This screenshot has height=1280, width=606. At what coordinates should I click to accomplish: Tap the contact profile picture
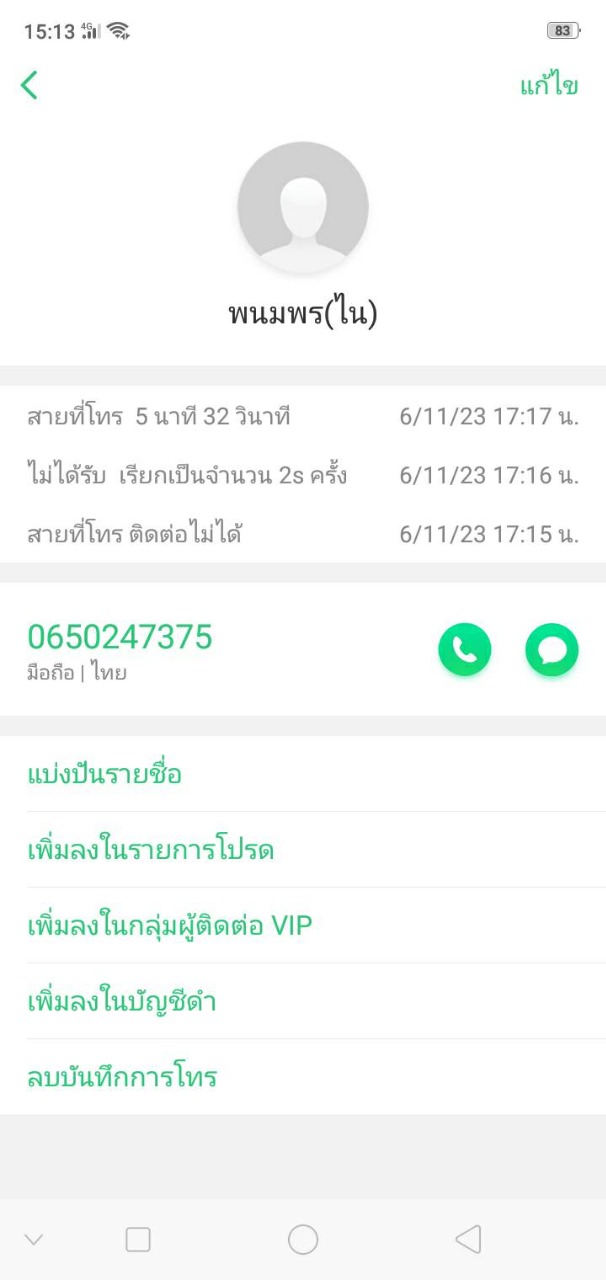[303, 207]
